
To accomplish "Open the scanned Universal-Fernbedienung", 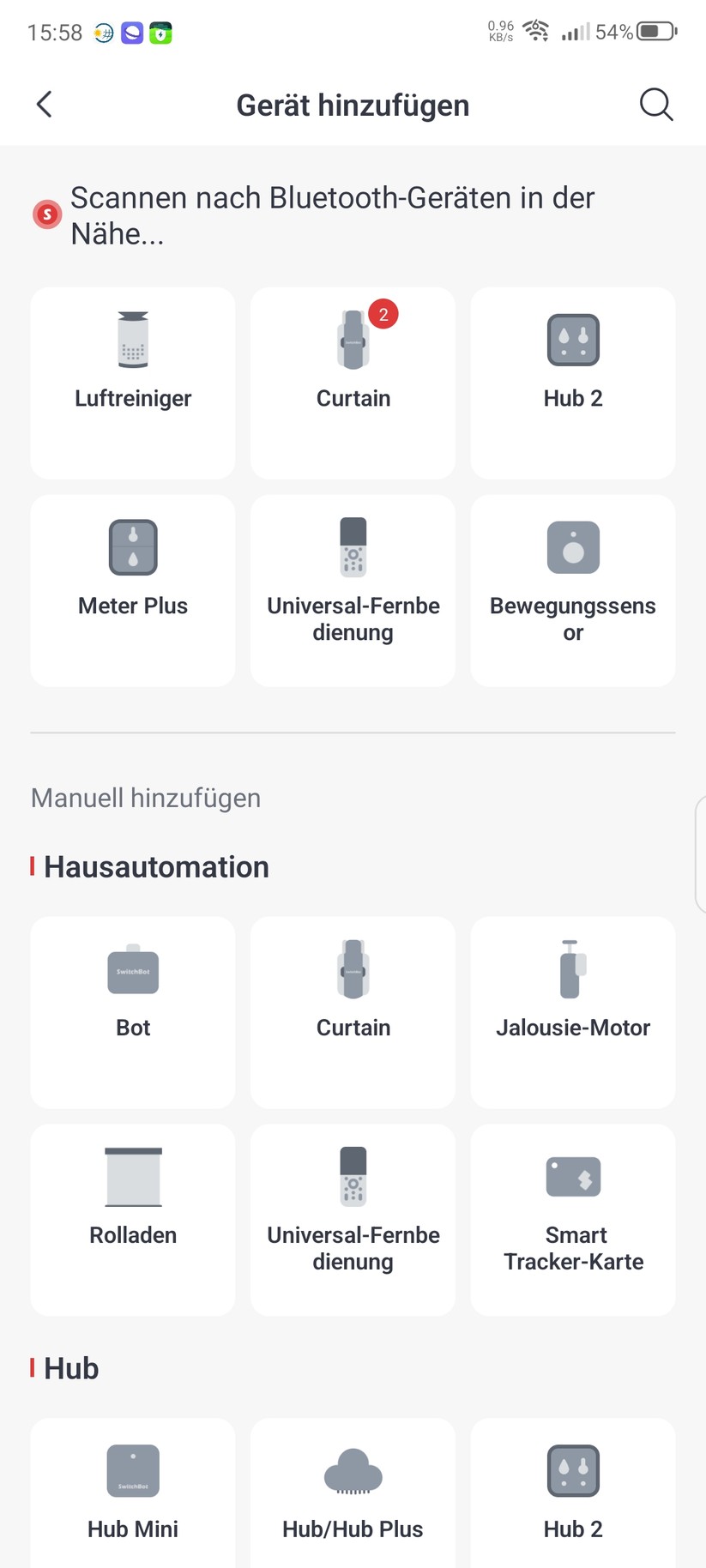I will [x=353, y=590].
